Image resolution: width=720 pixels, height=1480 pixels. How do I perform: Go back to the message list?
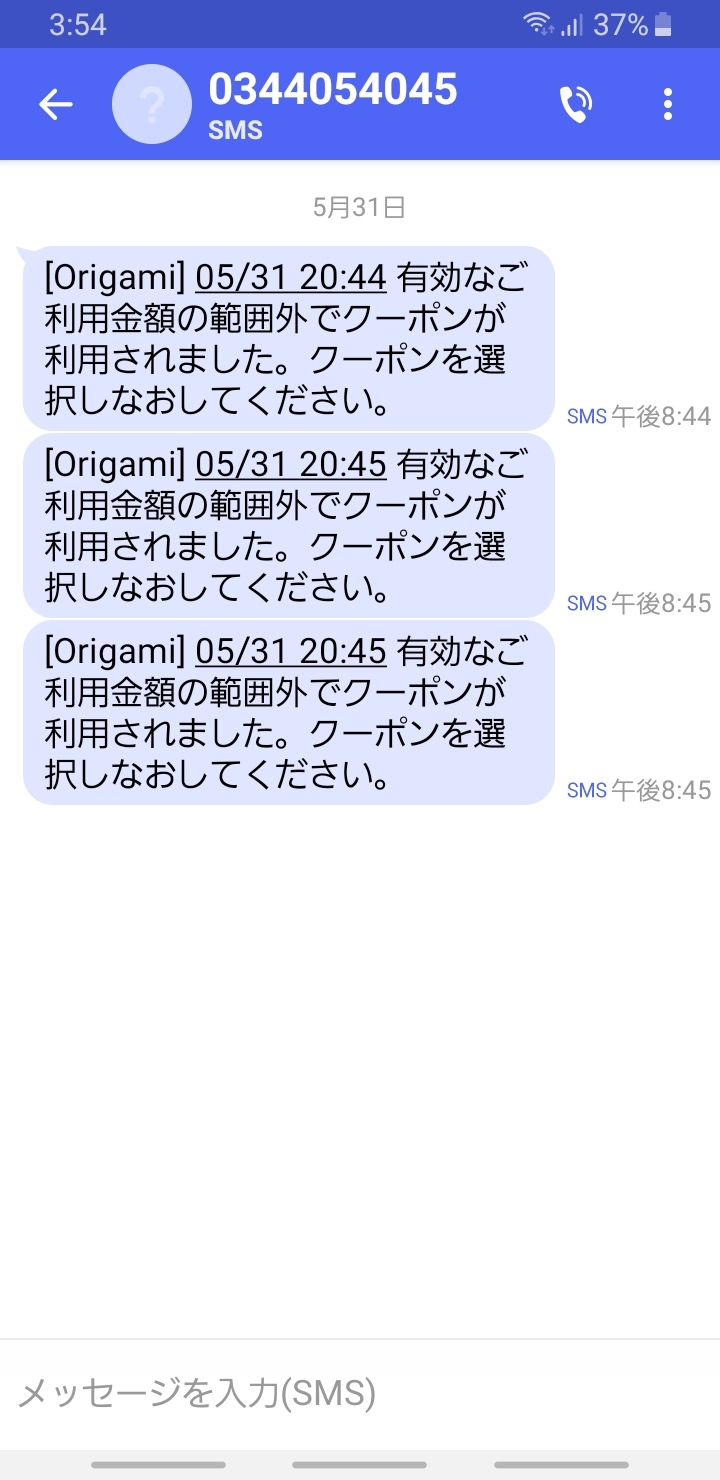[56, 104]
